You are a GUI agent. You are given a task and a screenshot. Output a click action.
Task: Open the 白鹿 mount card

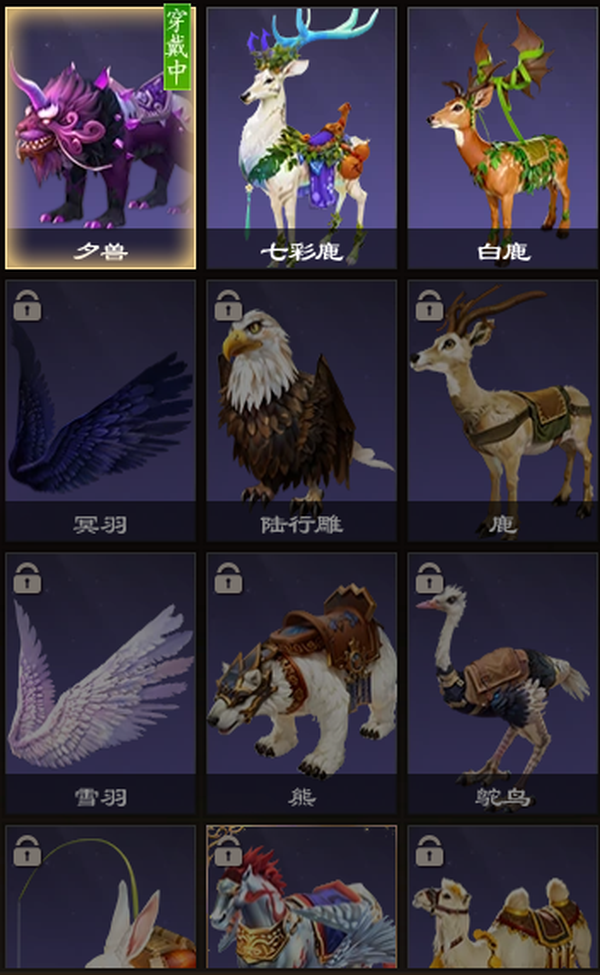(502, 138)
